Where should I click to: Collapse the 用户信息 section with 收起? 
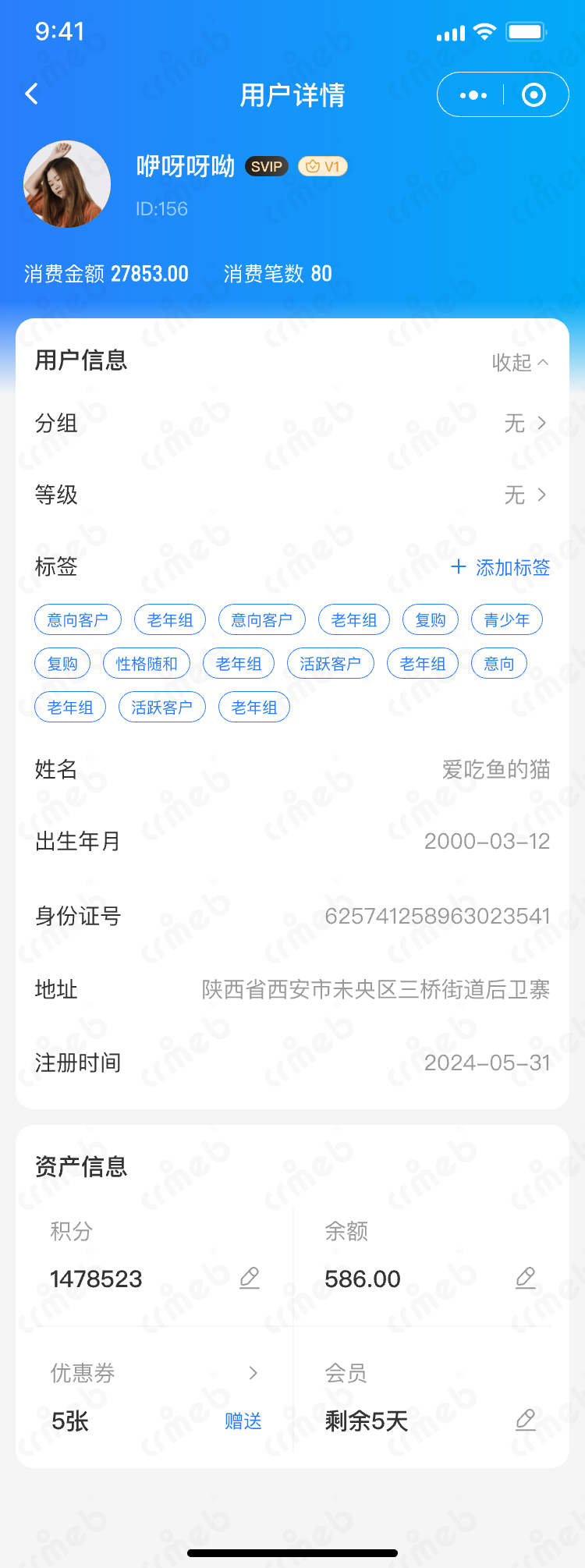point(519,362)
